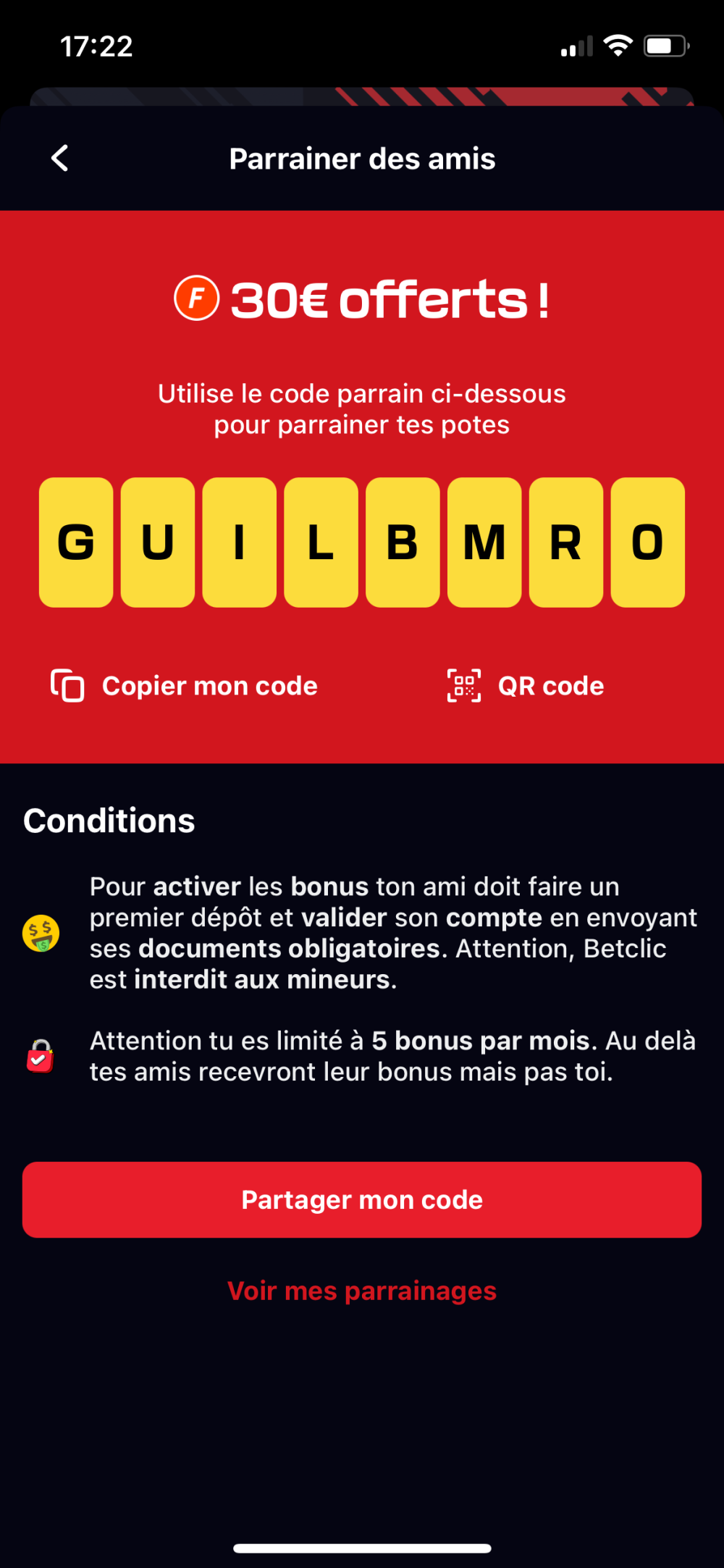
Task: Go back from Parrainer des amis
Action: tap(60, 158)
